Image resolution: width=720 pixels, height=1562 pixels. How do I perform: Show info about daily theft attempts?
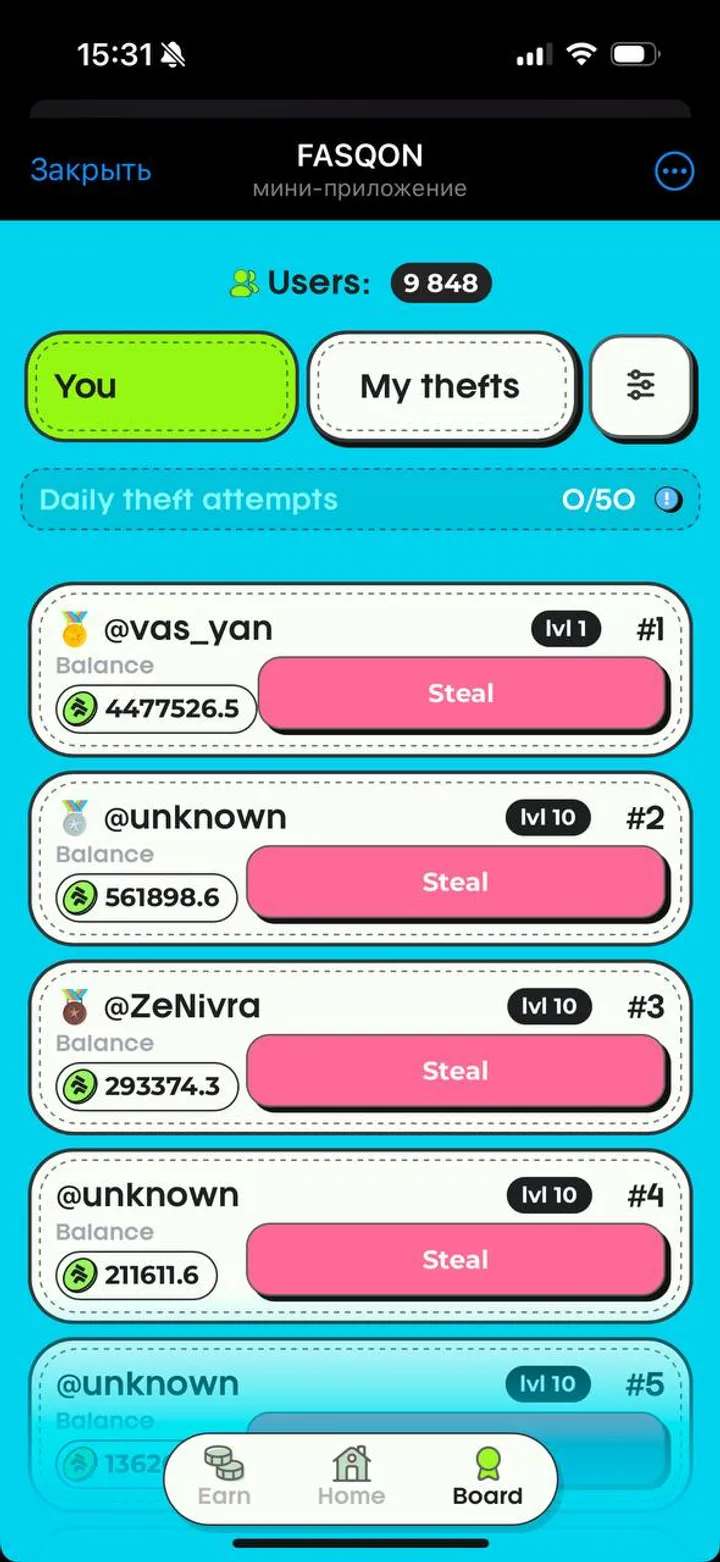667,499
